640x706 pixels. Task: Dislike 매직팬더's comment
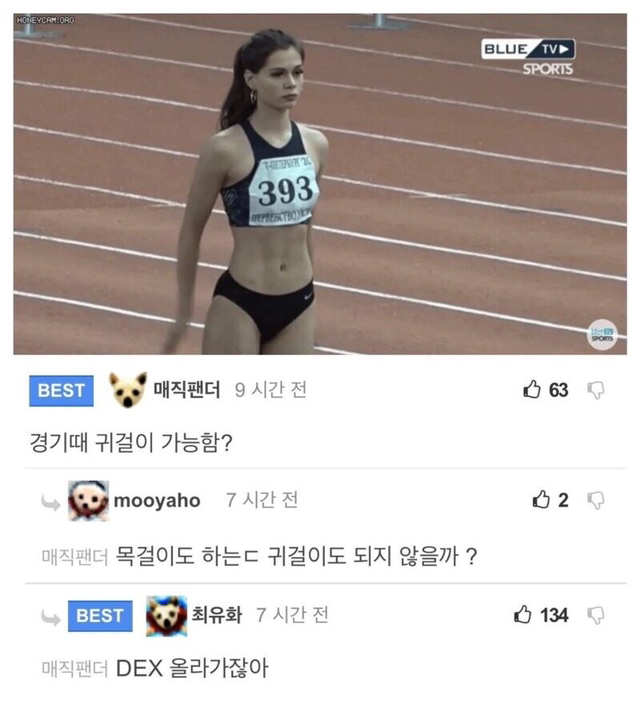click(596, 390)
